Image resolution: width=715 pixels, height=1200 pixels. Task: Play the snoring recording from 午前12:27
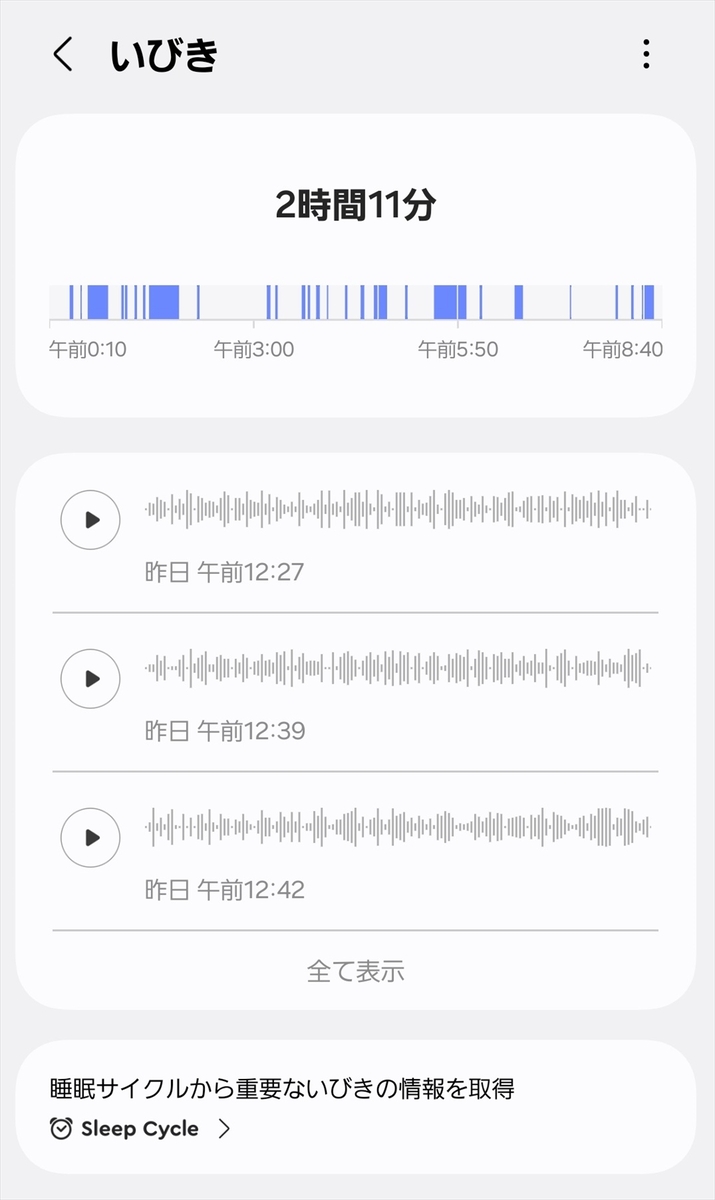click(x=91, y=520)
